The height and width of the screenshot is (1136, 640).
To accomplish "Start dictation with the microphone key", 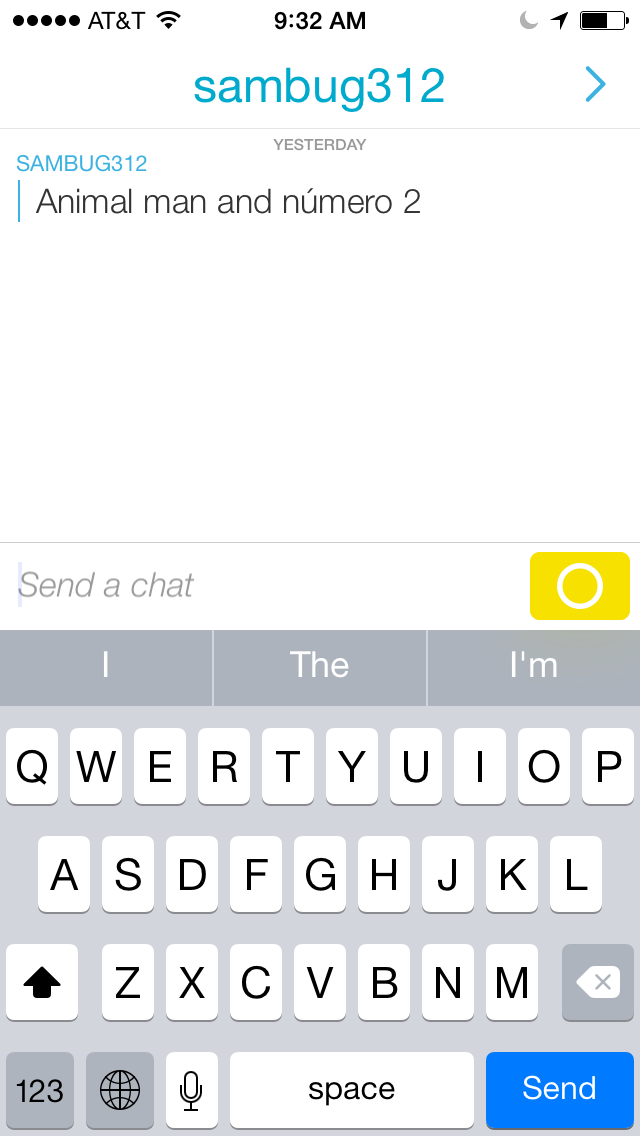I will point(191,1090).
